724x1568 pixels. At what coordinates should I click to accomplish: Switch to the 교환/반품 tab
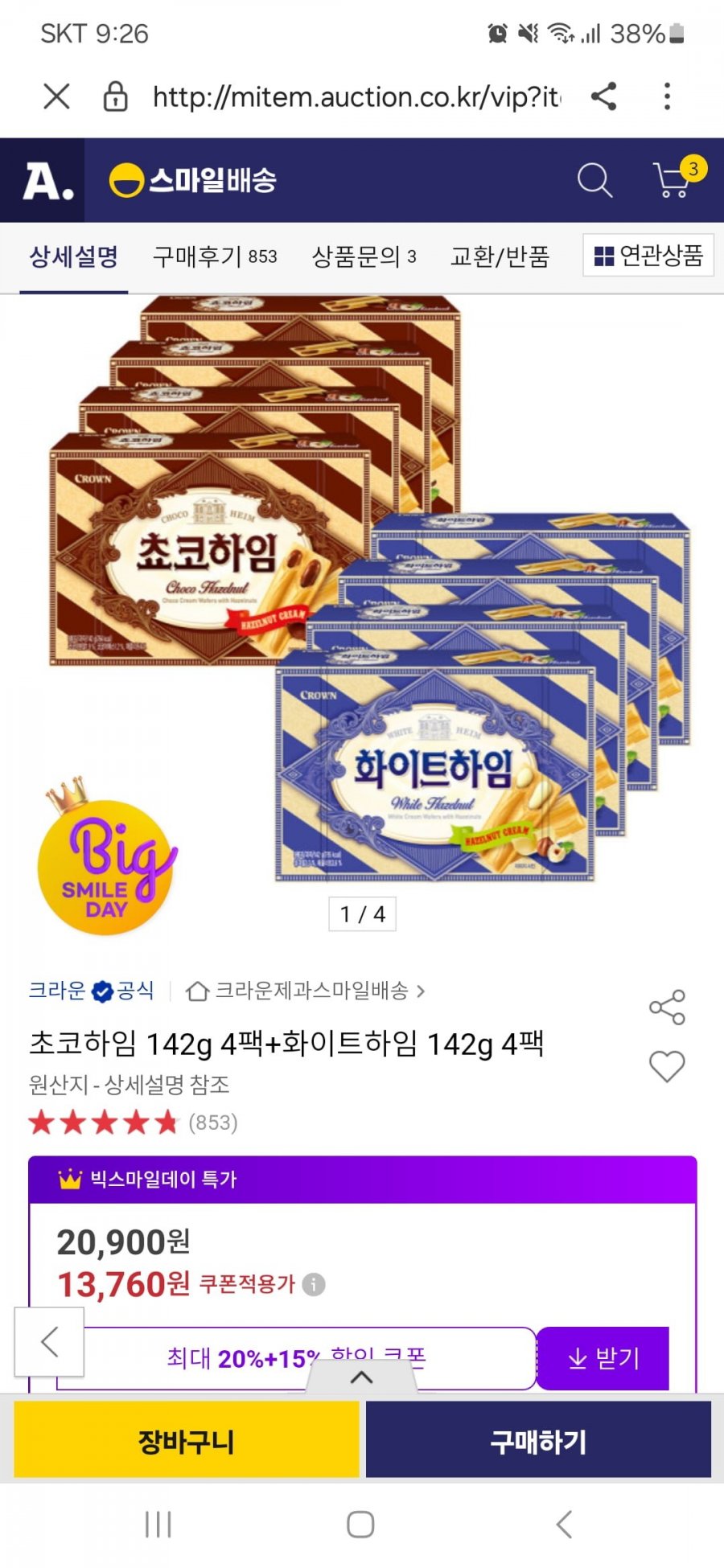(x=500, y=257)
